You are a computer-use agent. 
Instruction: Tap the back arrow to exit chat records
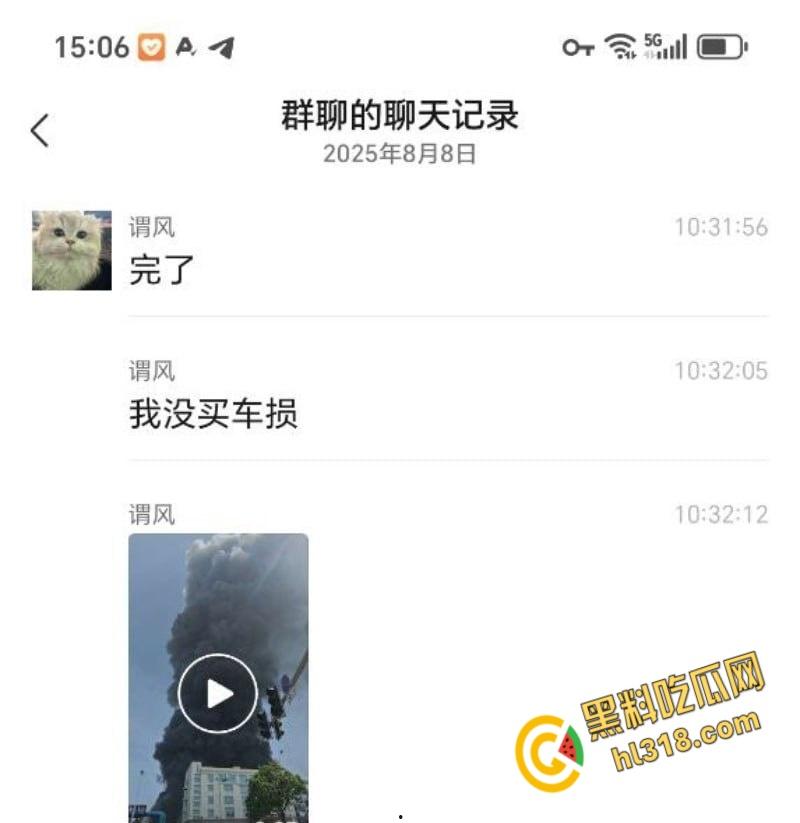coord(39,131)
